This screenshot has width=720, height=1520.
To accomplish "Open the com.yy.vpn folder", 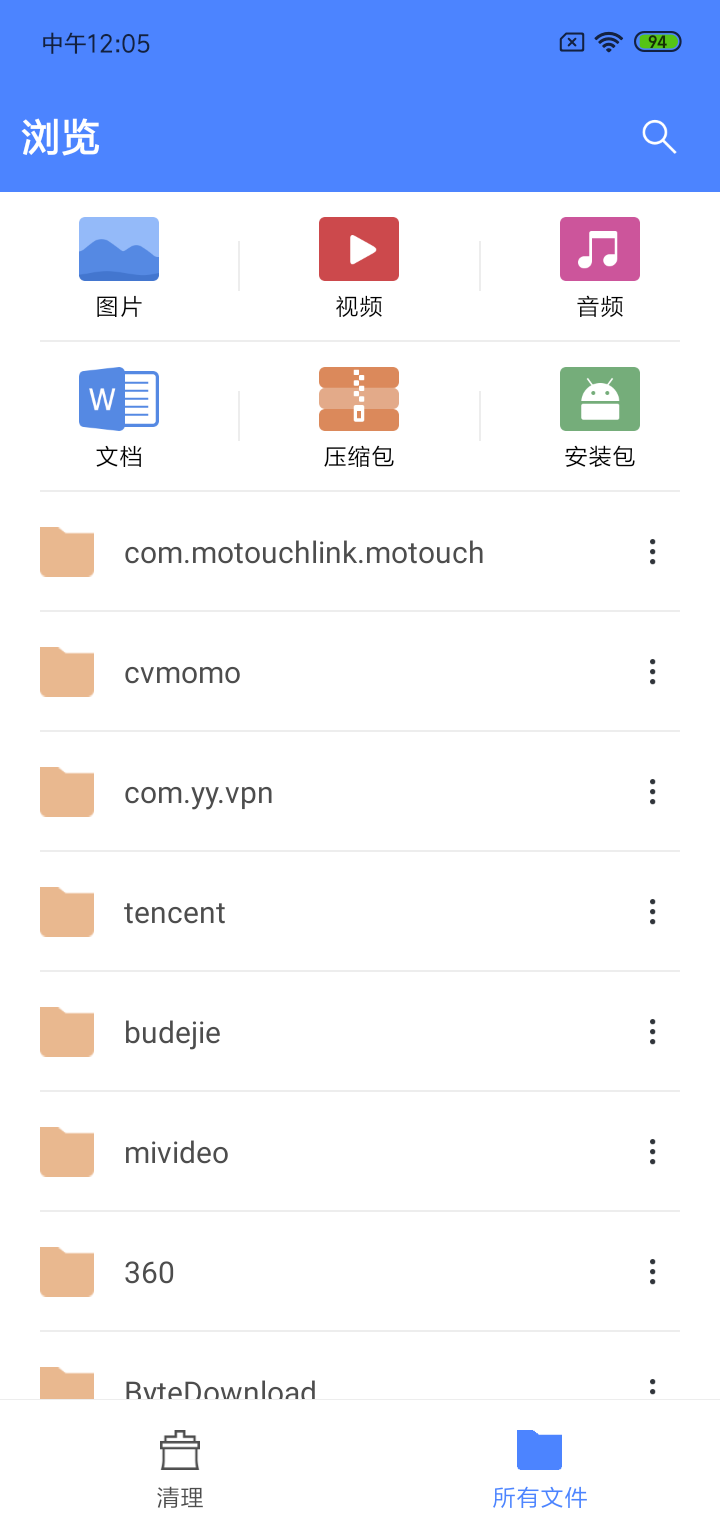I will point(198,792).
